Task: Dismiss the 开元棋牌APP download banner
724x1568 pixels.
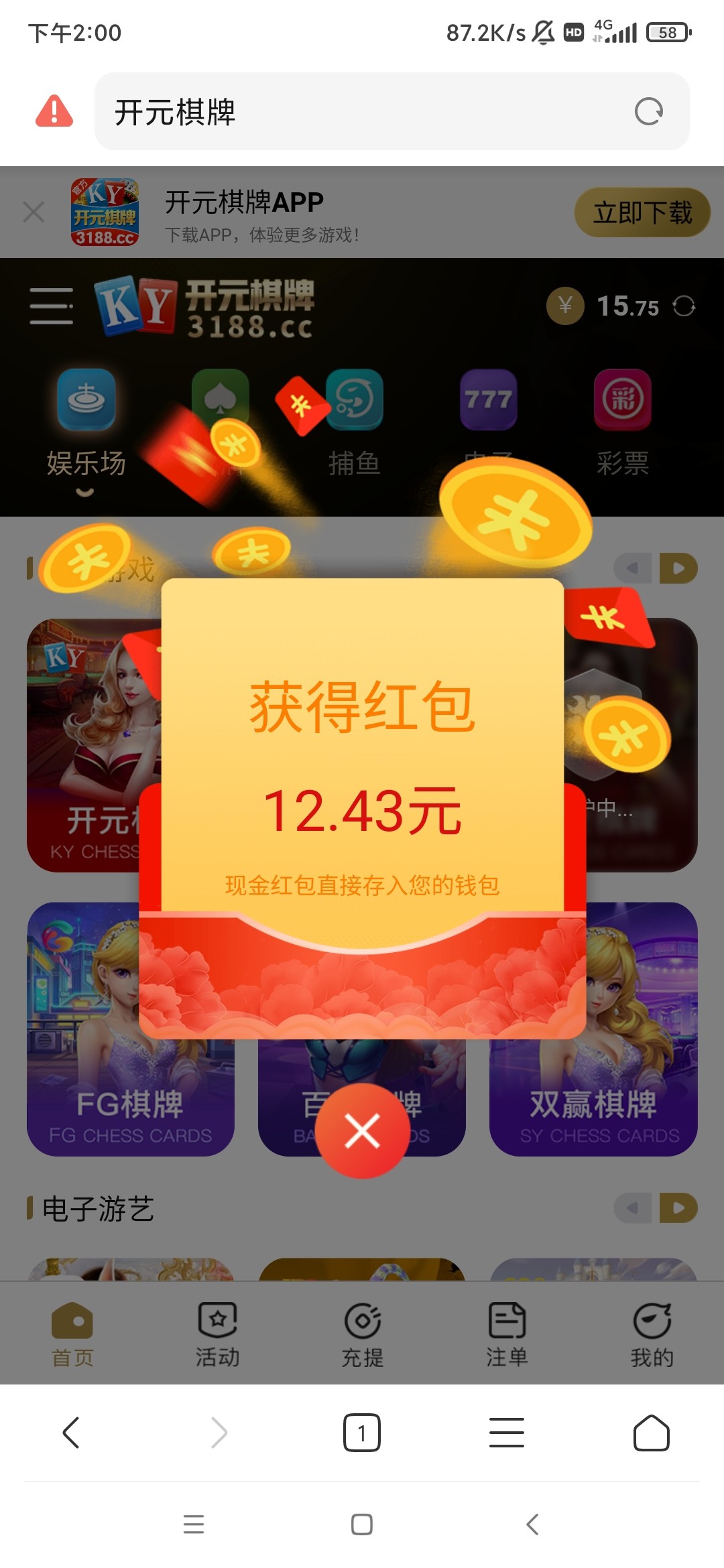Action: point(34,212)
